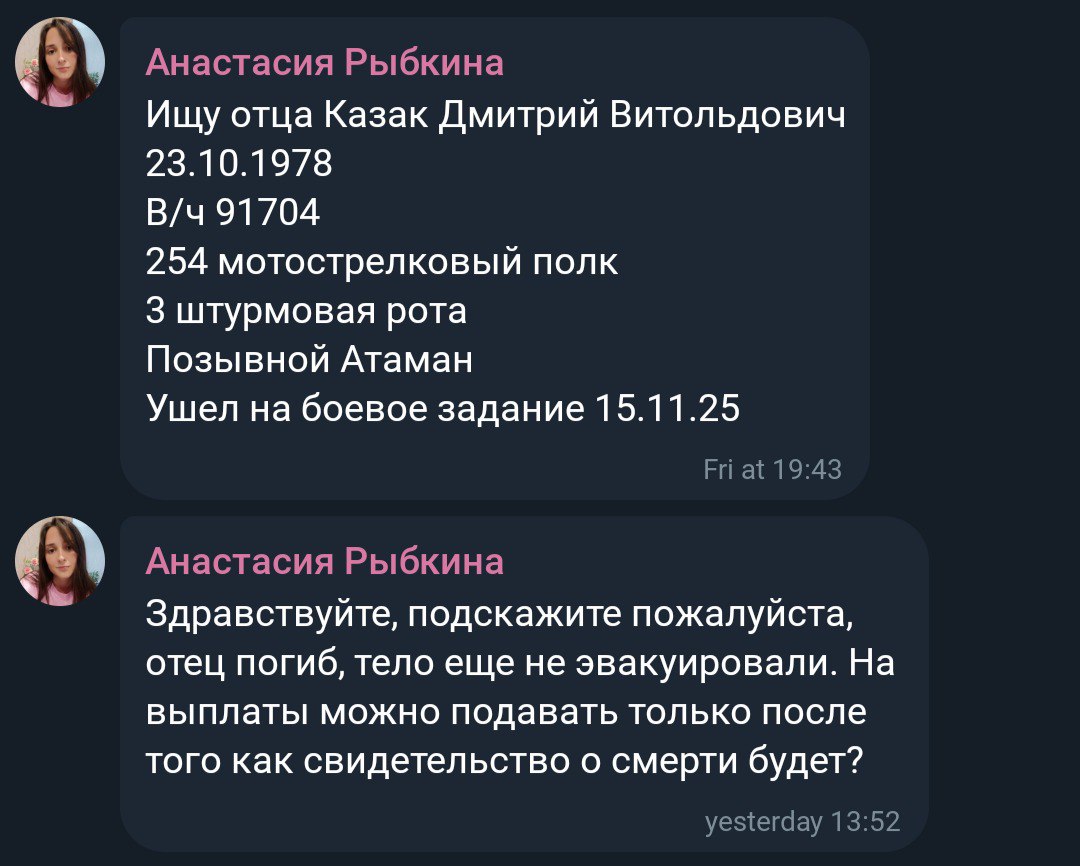Open avatar beside the Fri 19:43 message
This screenshot has width=1080, height=866.
60,61
